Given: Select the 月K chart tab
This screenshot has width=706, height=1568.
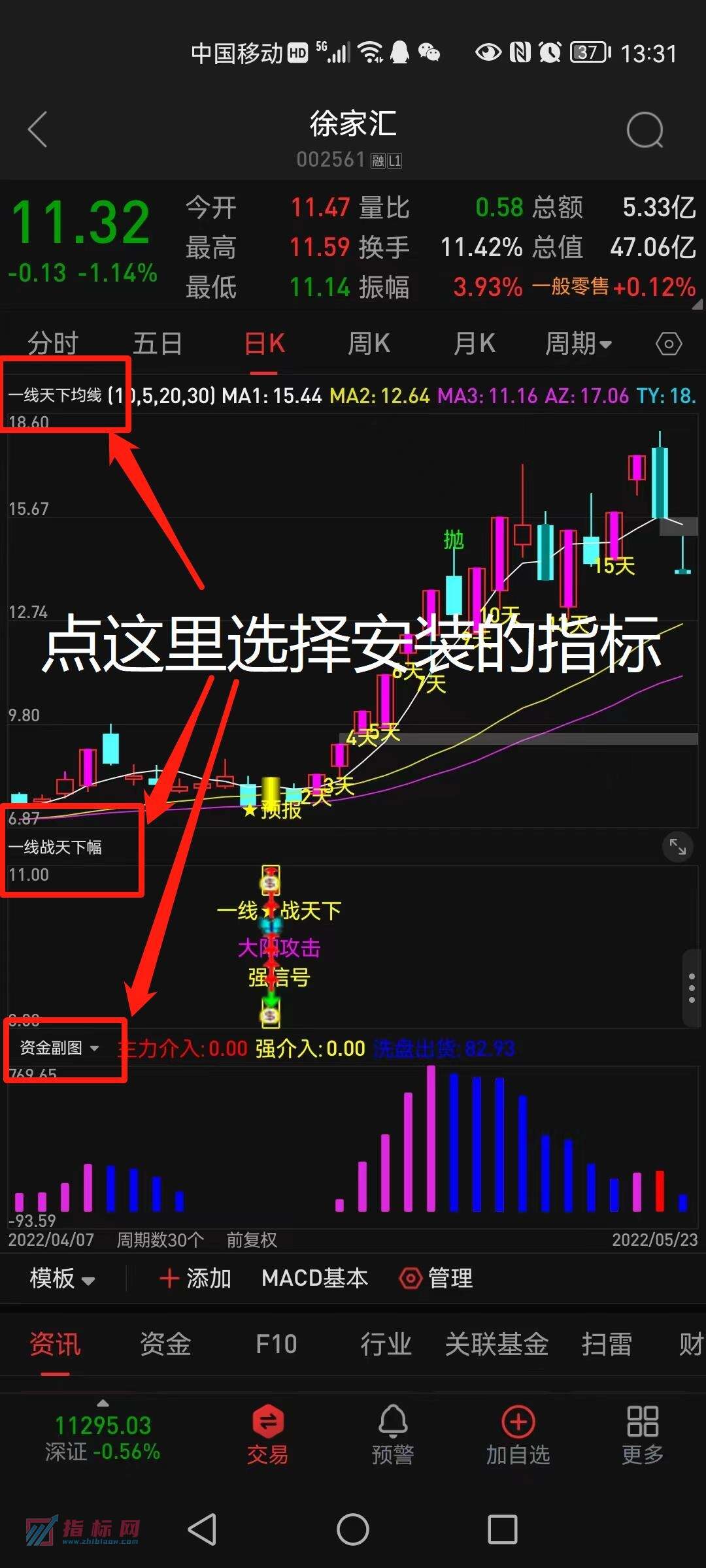Looking at the screenshot, I should point(475,344).
